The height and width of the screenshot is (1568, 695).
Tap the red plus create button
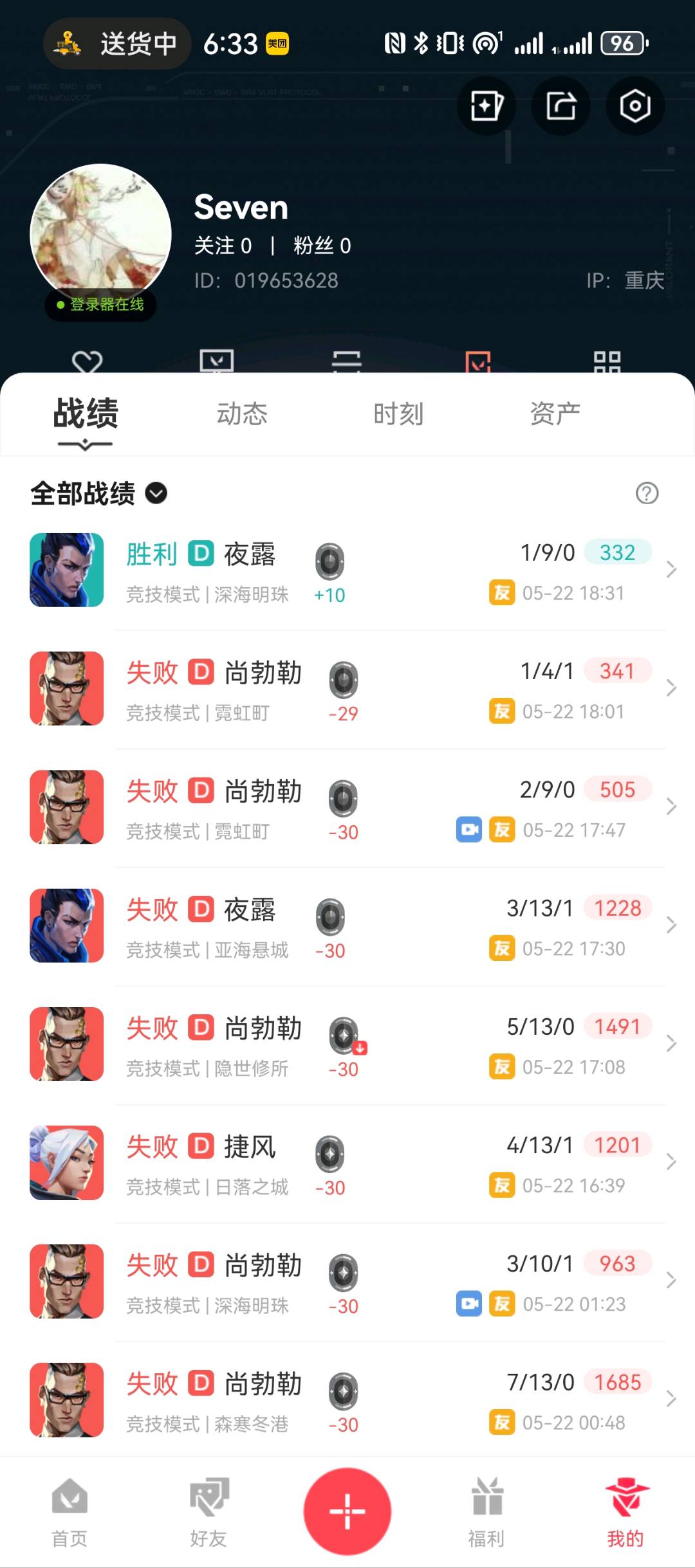click(x=347, y=1511)
